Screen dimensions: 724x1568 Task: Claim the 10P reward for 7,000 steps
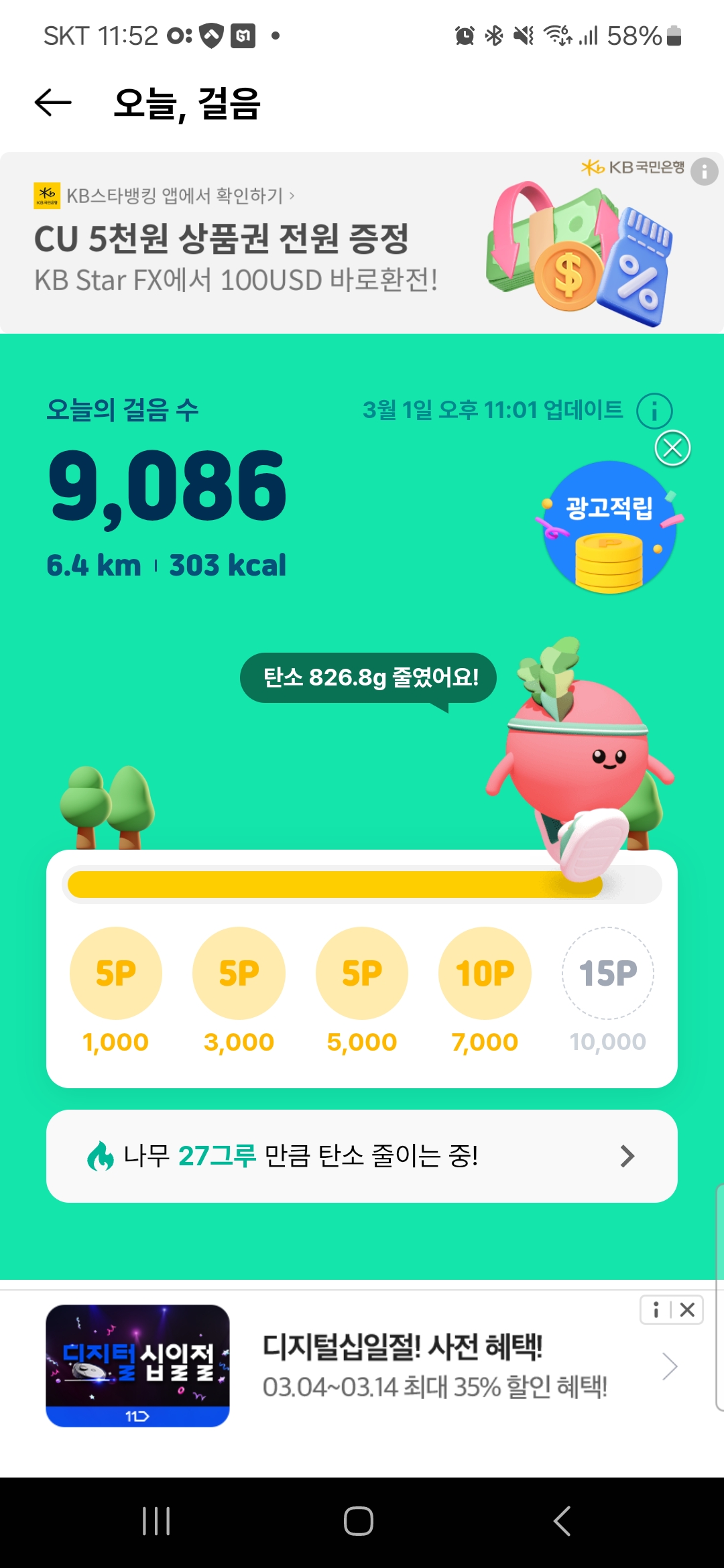[485, 973]
